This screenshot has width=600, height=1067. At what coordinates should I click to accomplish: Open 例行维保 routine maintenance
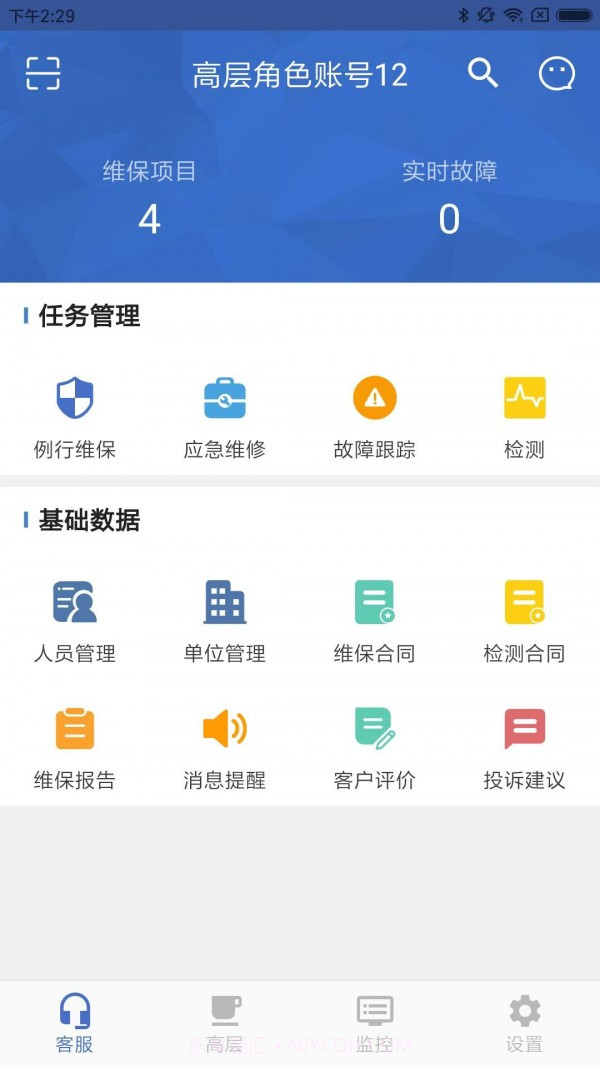click(75, 417)
